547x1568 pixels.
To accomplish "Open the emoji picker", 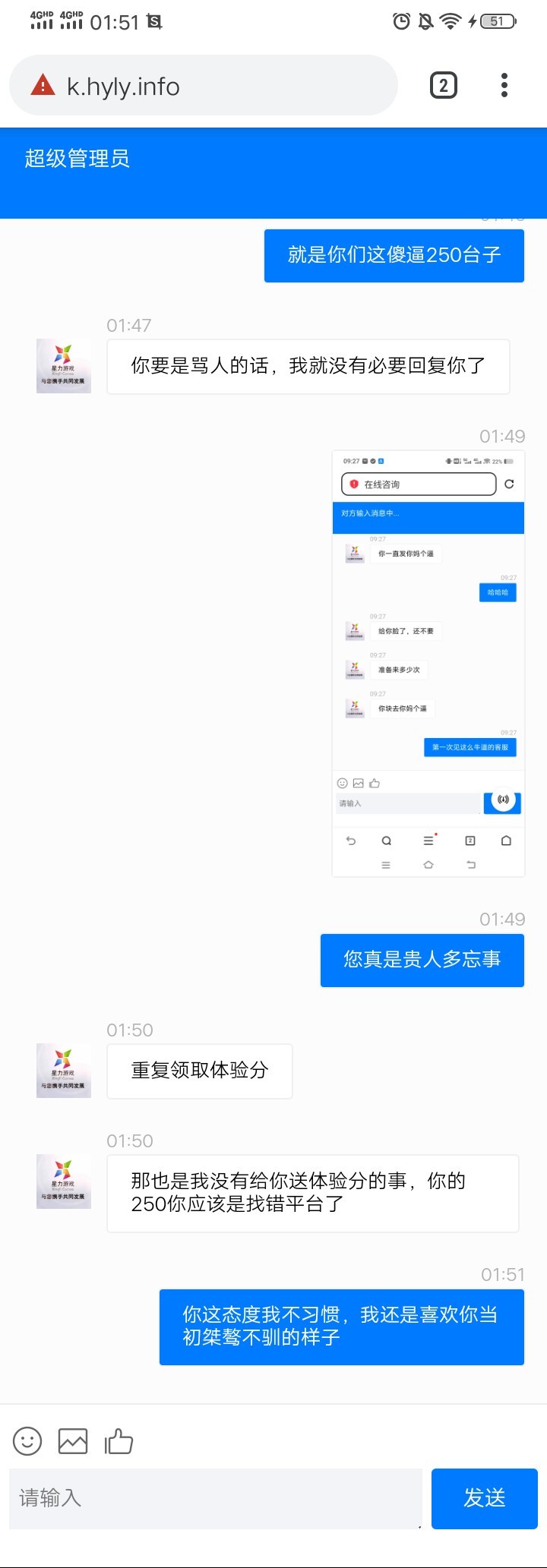I will click(x=27, y=1440).
